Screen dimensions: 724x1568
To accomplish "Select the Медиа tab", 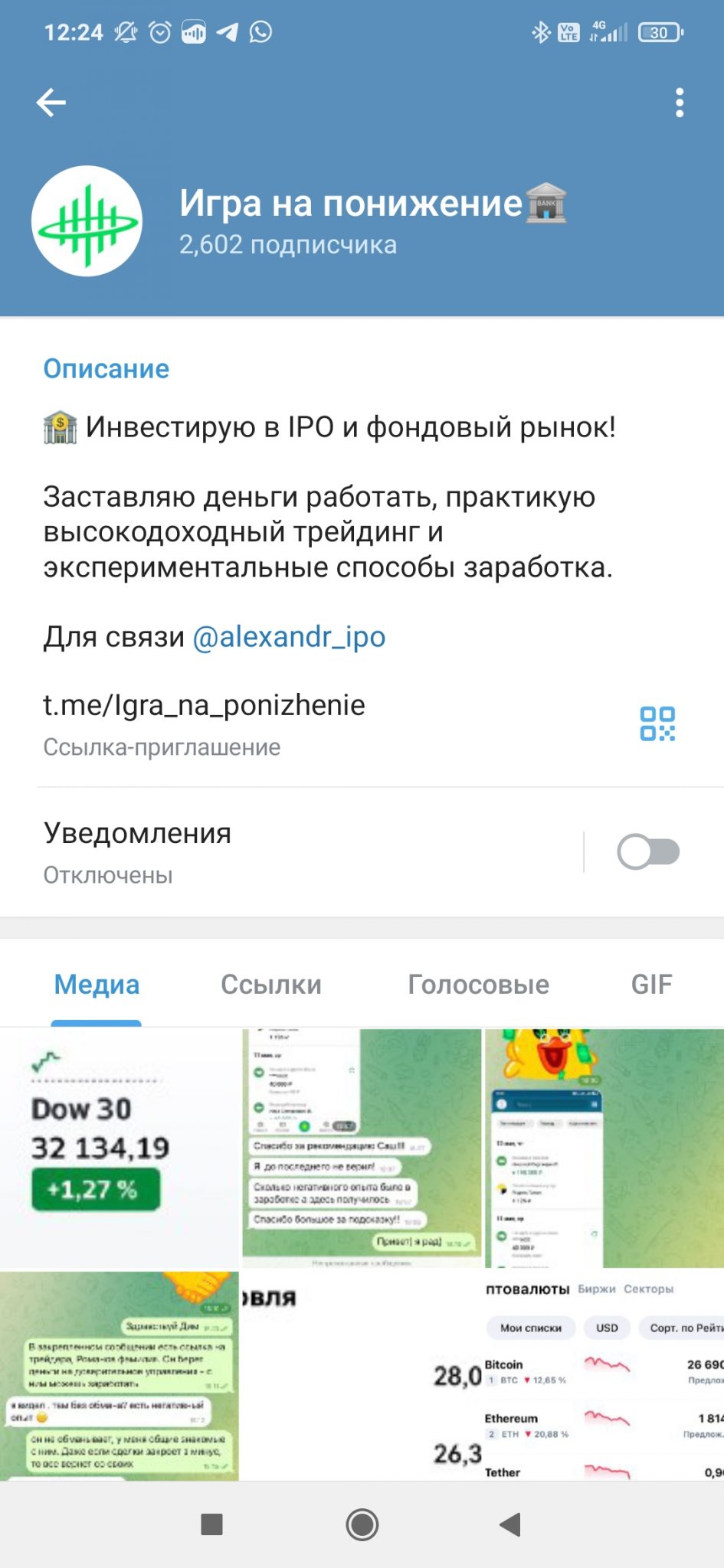I will [x=97, y=984].
